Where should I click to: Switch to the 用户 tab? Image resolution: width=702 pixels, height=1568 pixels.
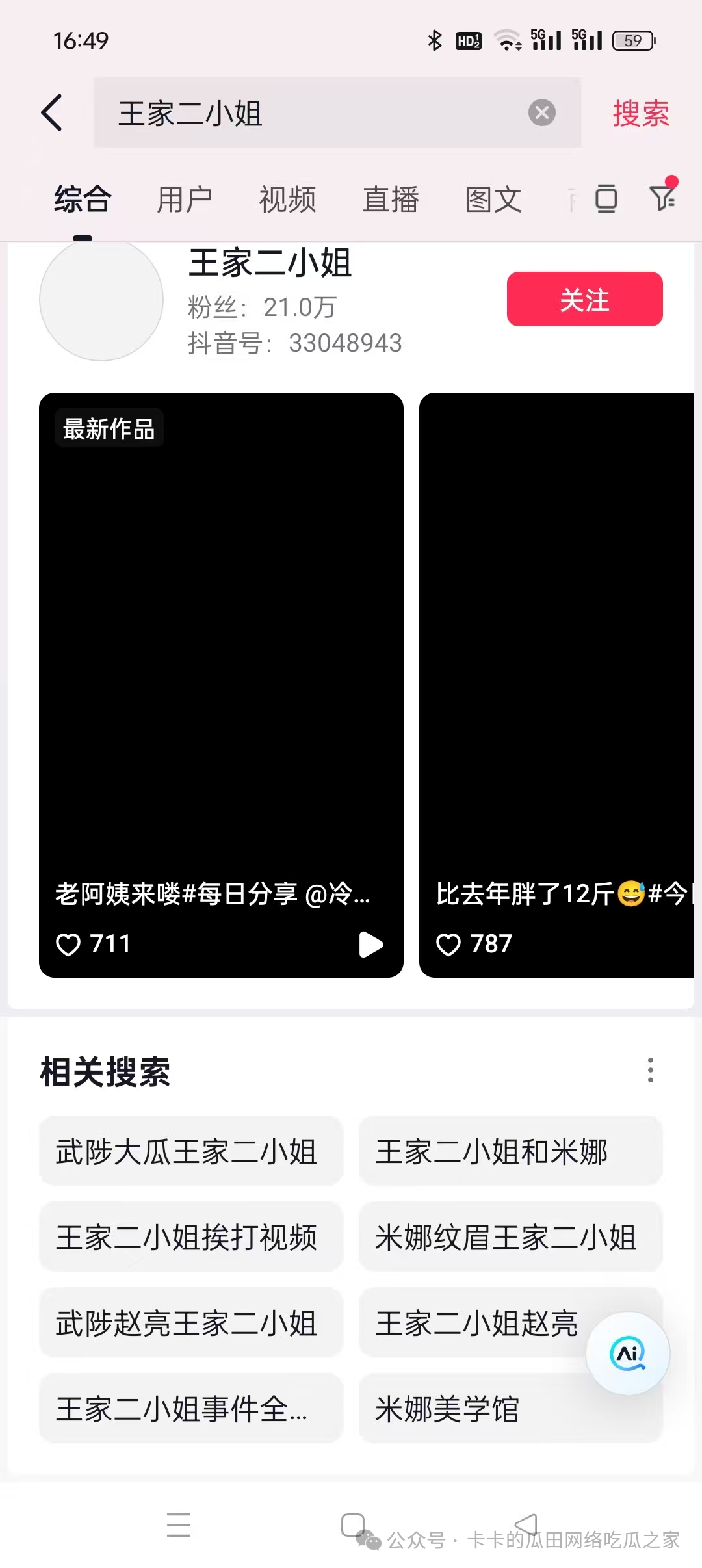point(185,199)
